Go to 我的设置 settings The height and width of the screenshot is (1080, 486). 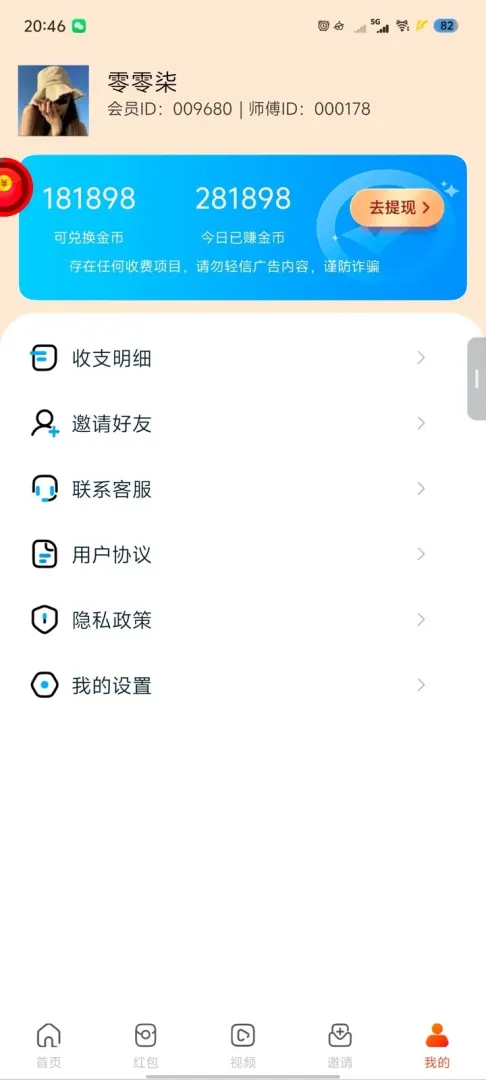[x=243, y=685]
